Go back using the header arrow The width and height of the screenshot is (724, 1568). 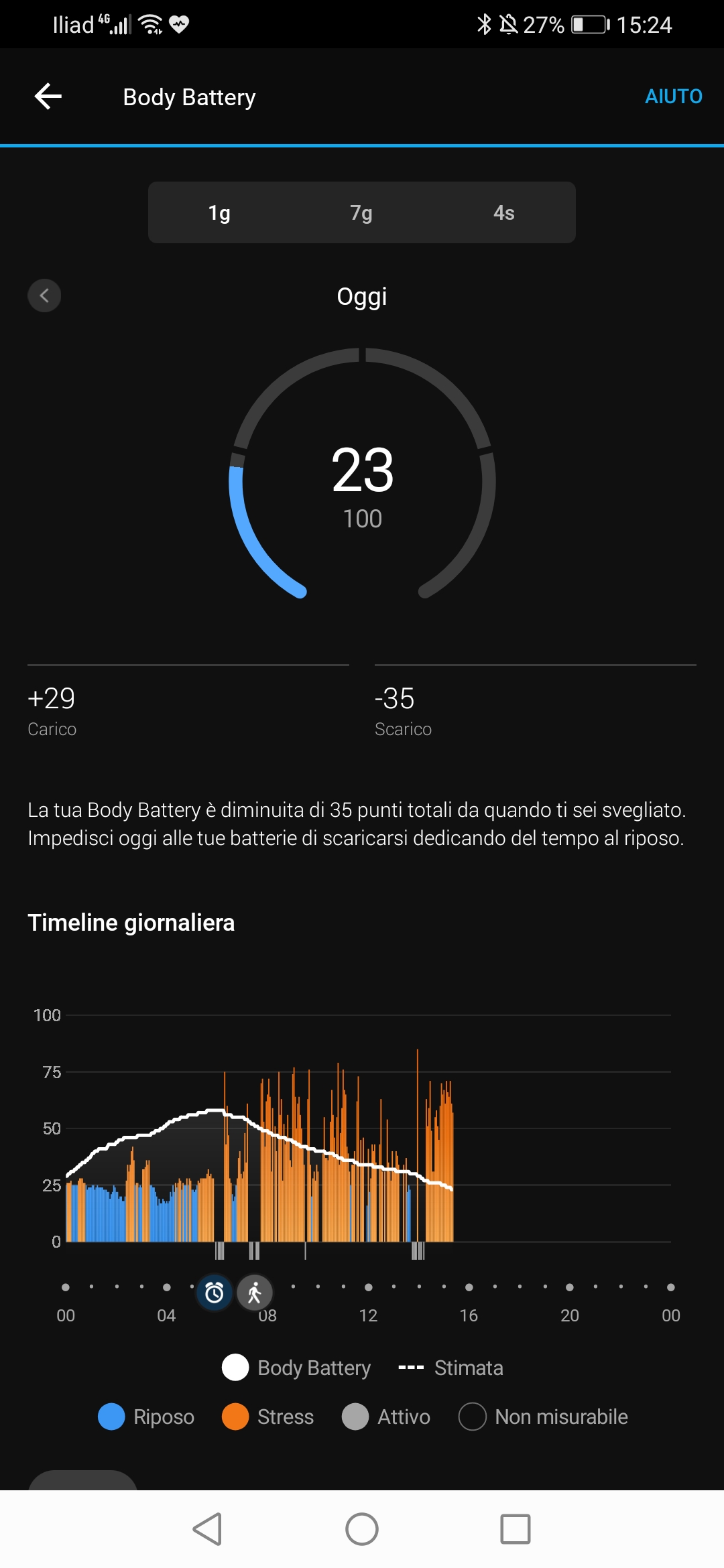click(x=48, y=96)
